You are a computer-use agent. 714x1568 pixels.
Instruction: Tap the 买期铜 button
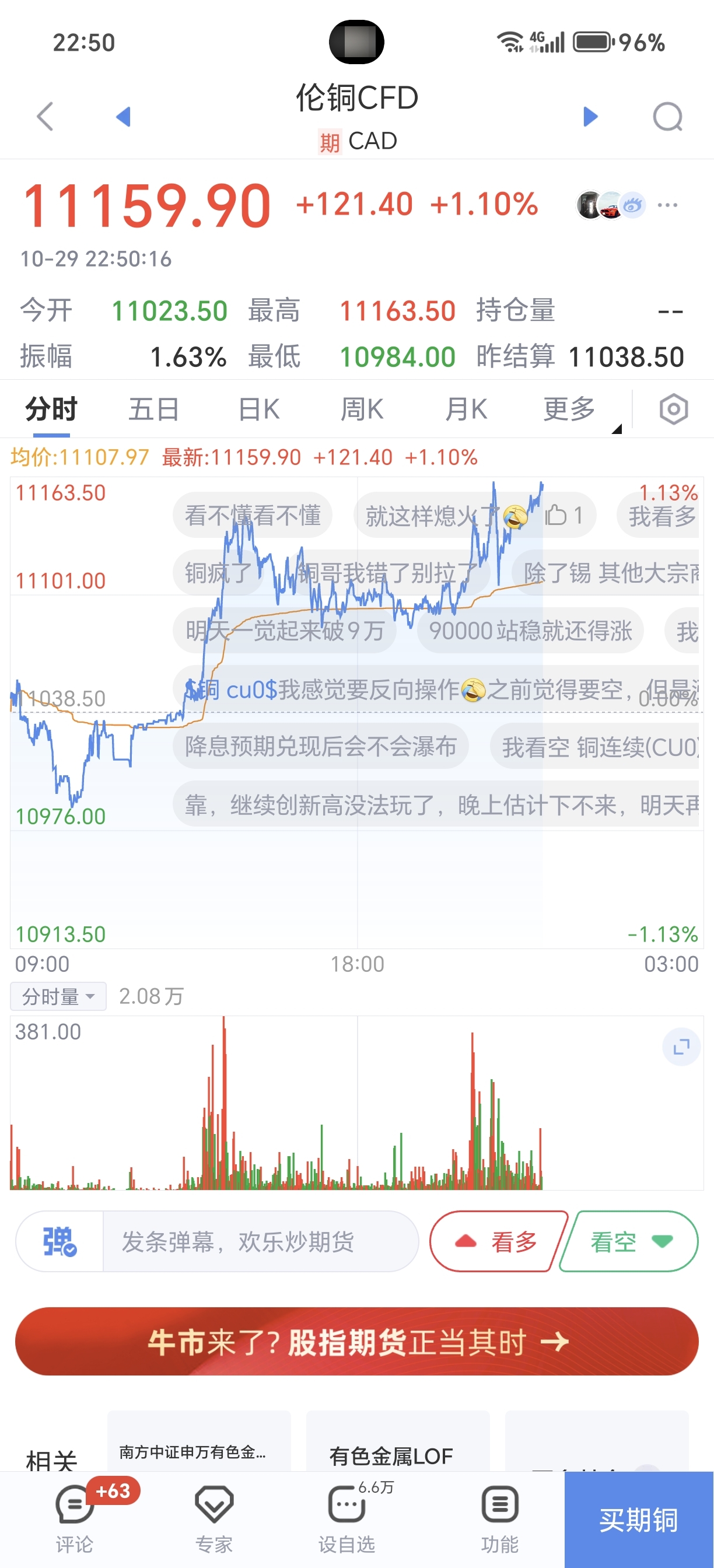pos(638,1520)
